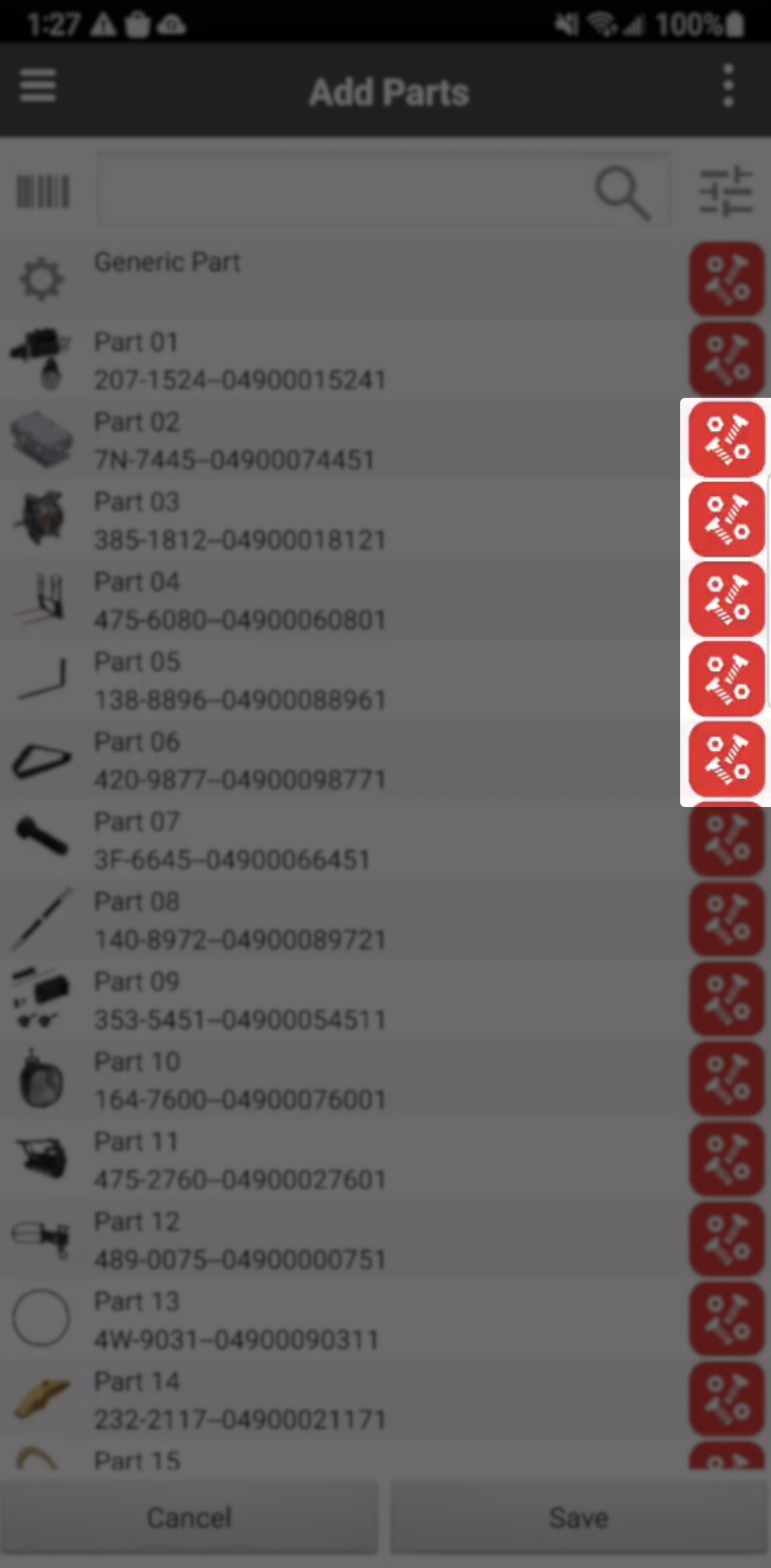Tap the red parts button for Generic Part
The width and height of the screenshot is (771, 1568).
click(726, 279)
